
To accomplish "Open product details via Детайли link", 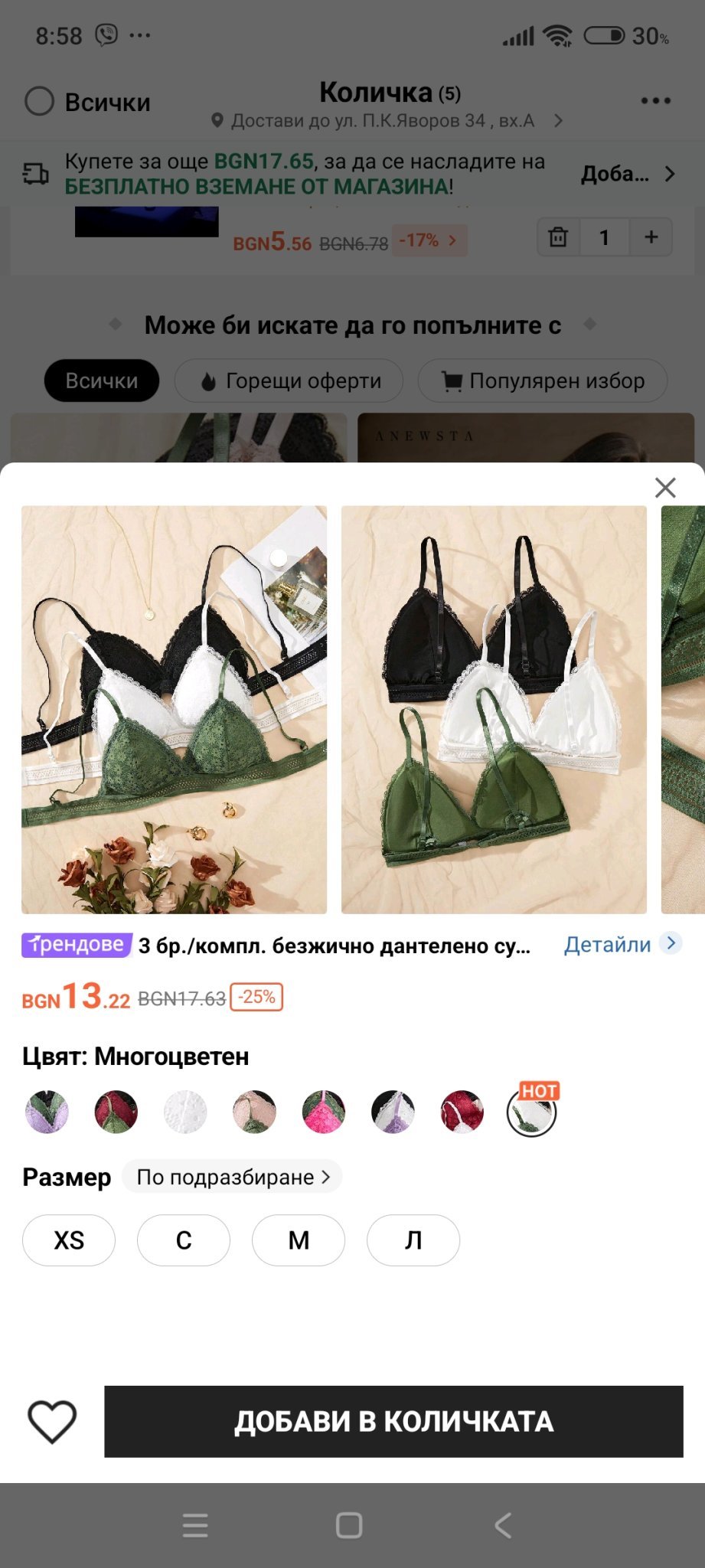I will [621, 944].
